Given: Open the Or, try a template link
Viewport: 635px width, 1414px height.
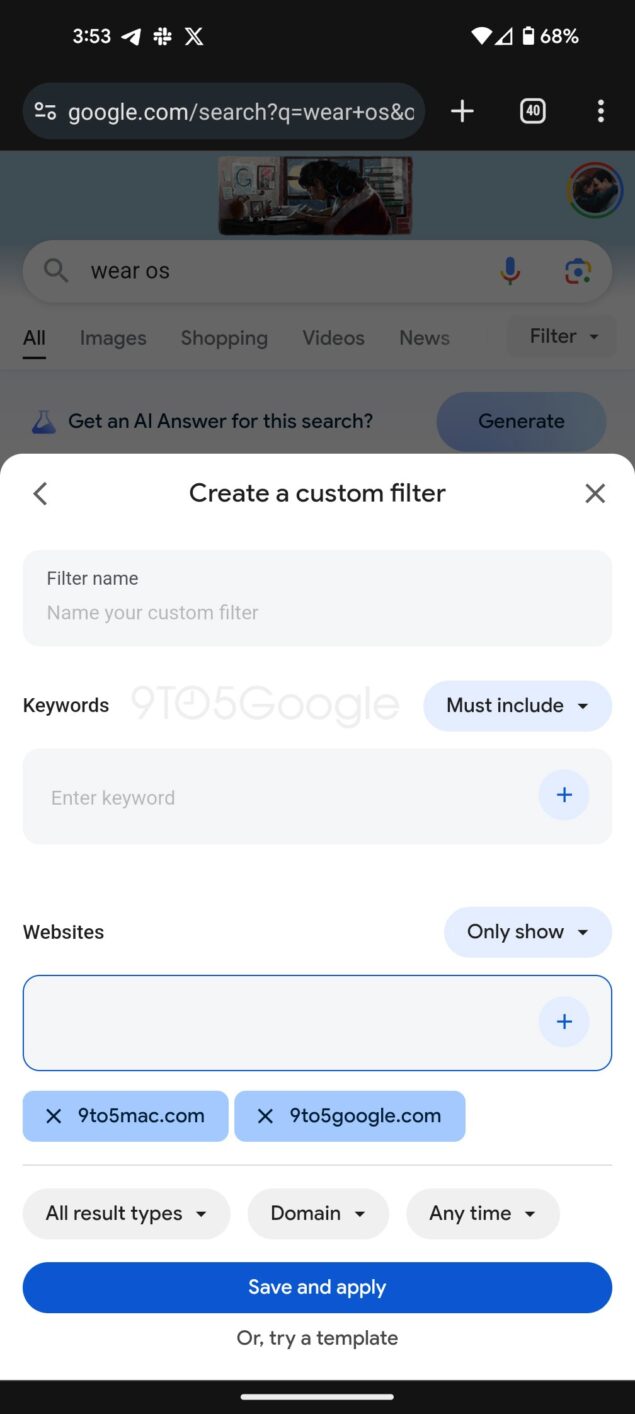Looking at the screenshot, I should point(317,1338).
